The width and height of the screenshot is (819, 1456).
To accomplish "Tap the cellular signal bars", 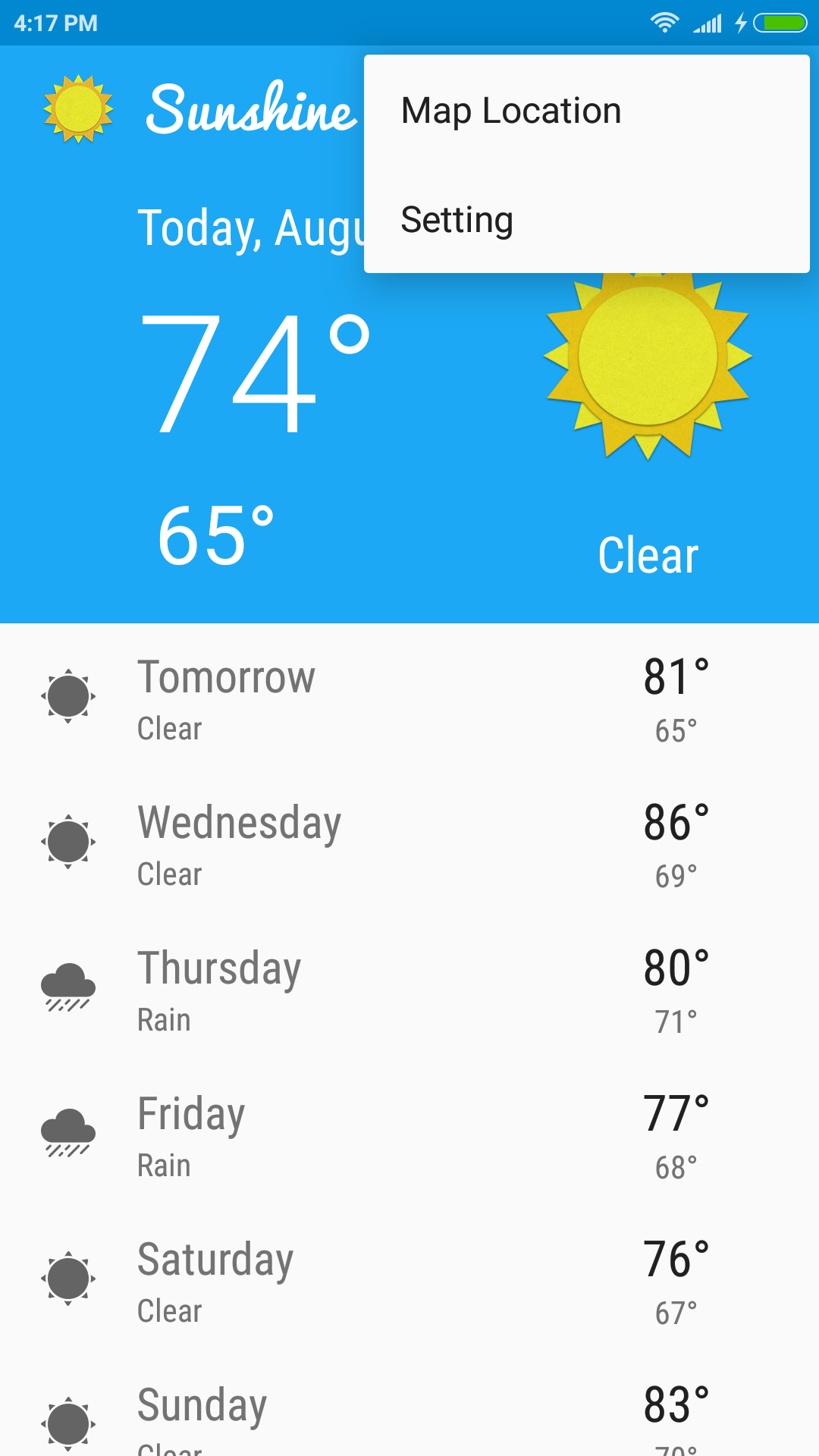I will coord(708,23).
